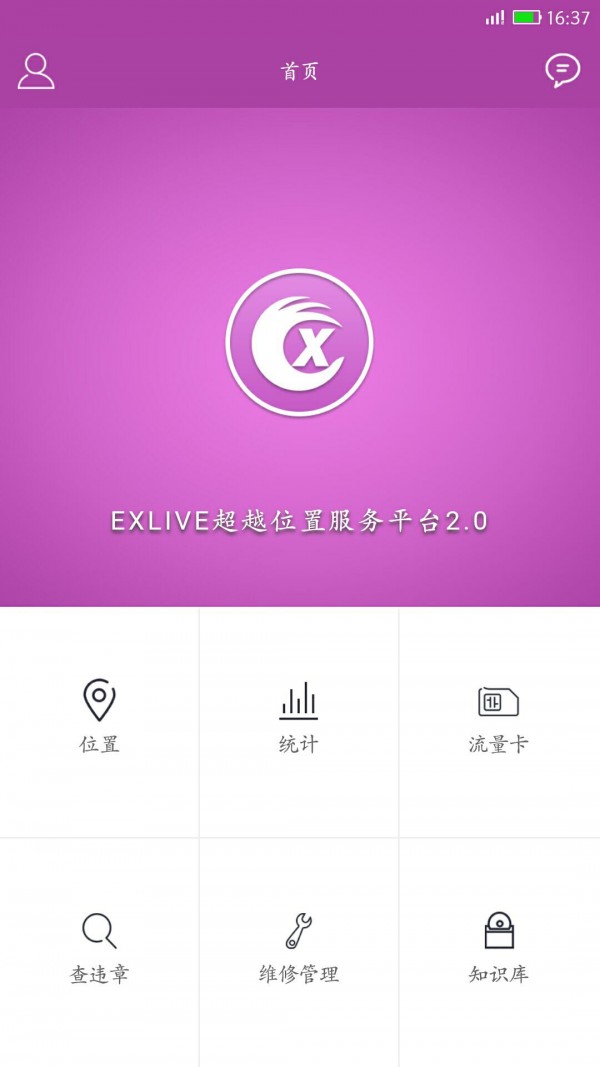
Task: Open the 知识库 knowledge base tile
Action: 499,952
